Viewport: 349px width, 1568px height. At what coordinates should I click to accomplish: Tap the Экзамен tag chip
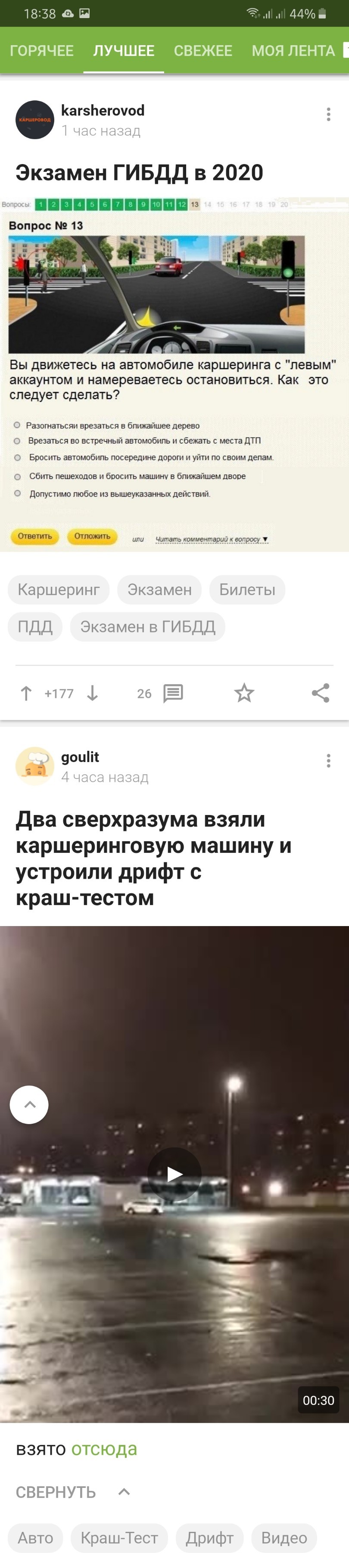click(159, 589)
